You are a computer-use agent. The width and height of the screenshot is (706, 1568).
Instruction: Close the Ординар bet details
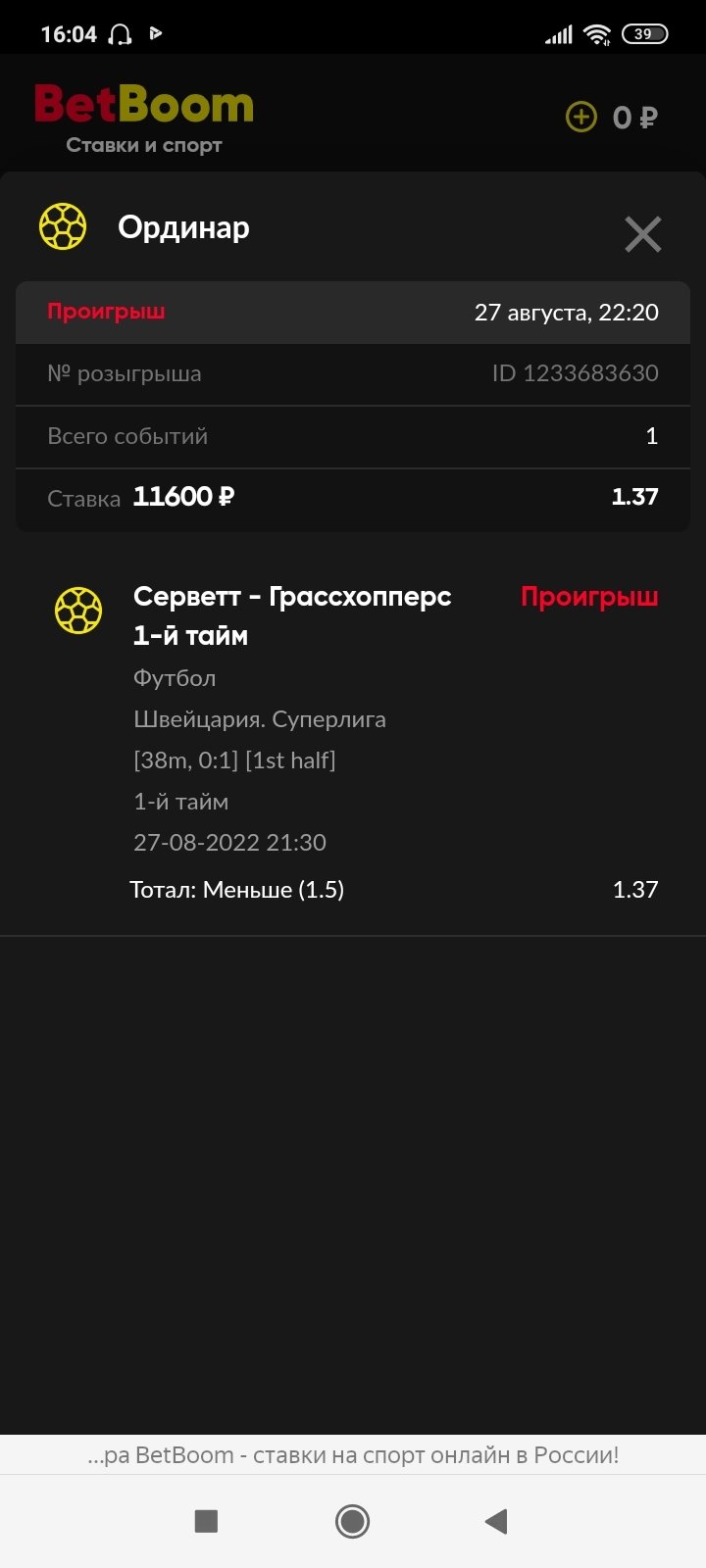click(x=643, y=234)
